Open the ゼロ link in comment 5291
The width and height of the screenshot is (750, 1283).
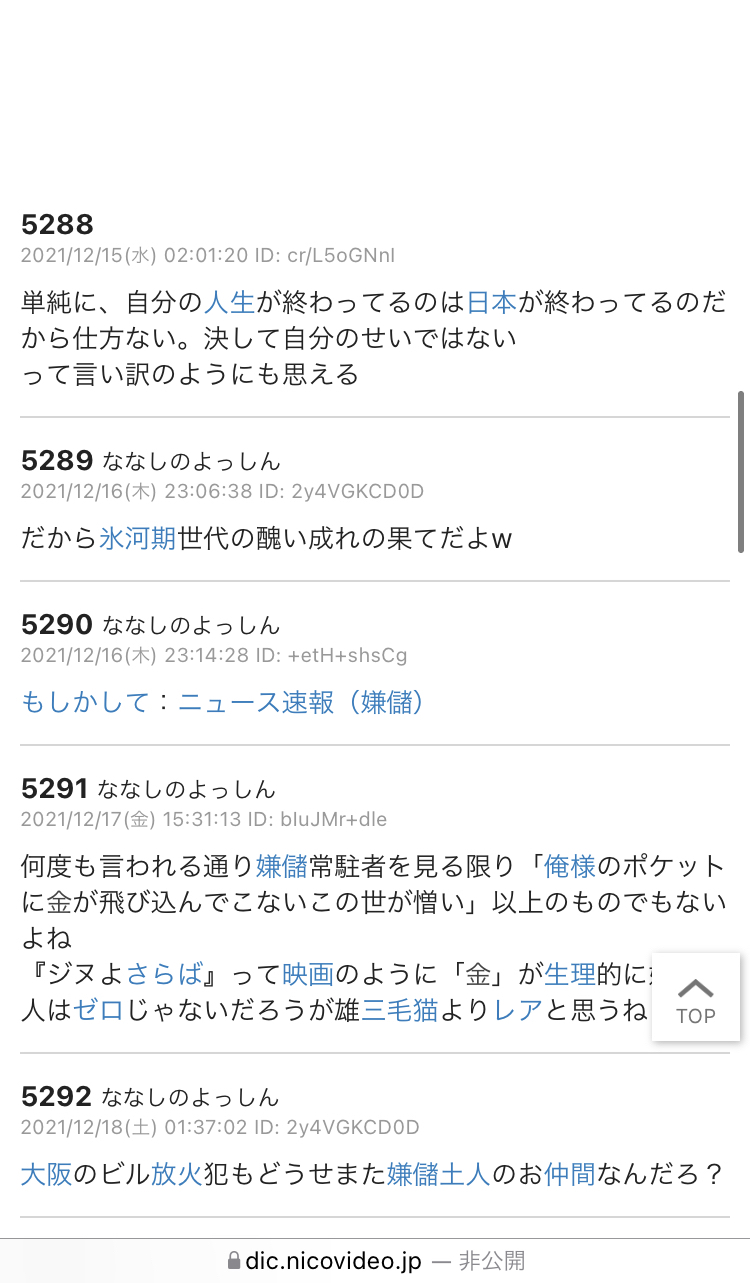click(x=99, y=1009)
